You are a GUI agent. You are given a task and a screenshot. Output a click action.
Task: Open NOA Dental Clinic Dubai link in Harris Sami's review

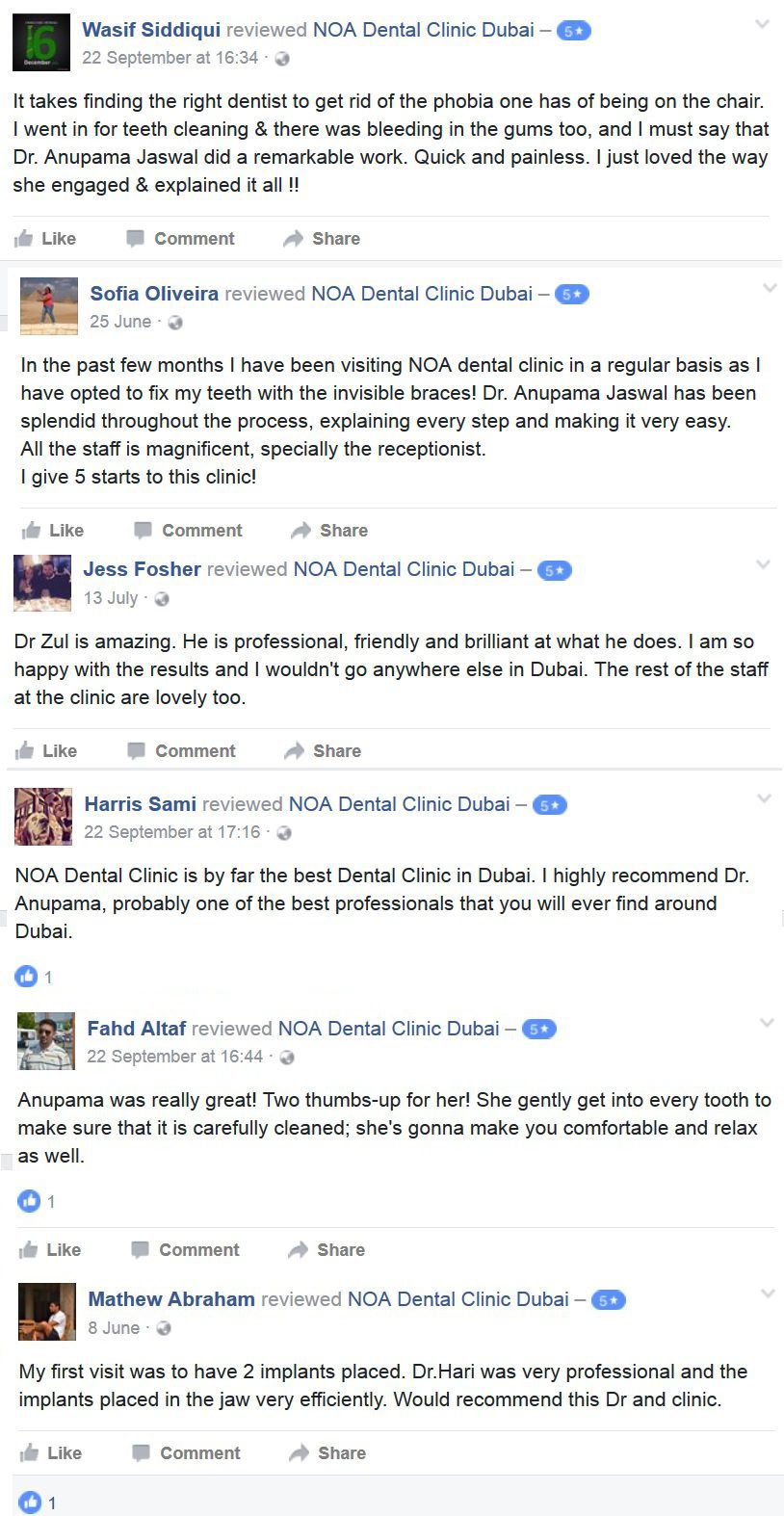pos(399,804)
